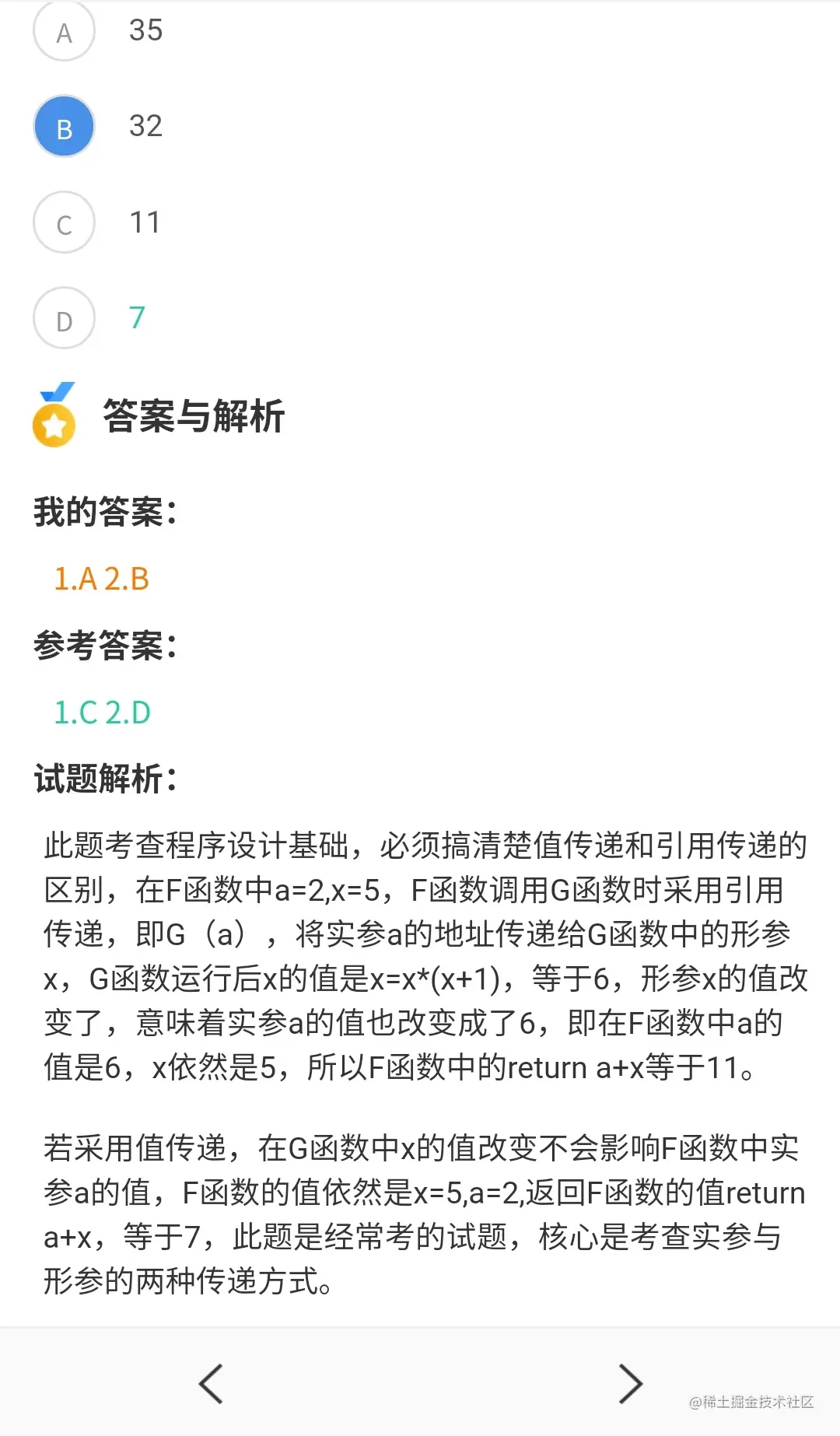Choose option B with value 32
Viewport: 840px width, 1436px height.
click(65, 127)
